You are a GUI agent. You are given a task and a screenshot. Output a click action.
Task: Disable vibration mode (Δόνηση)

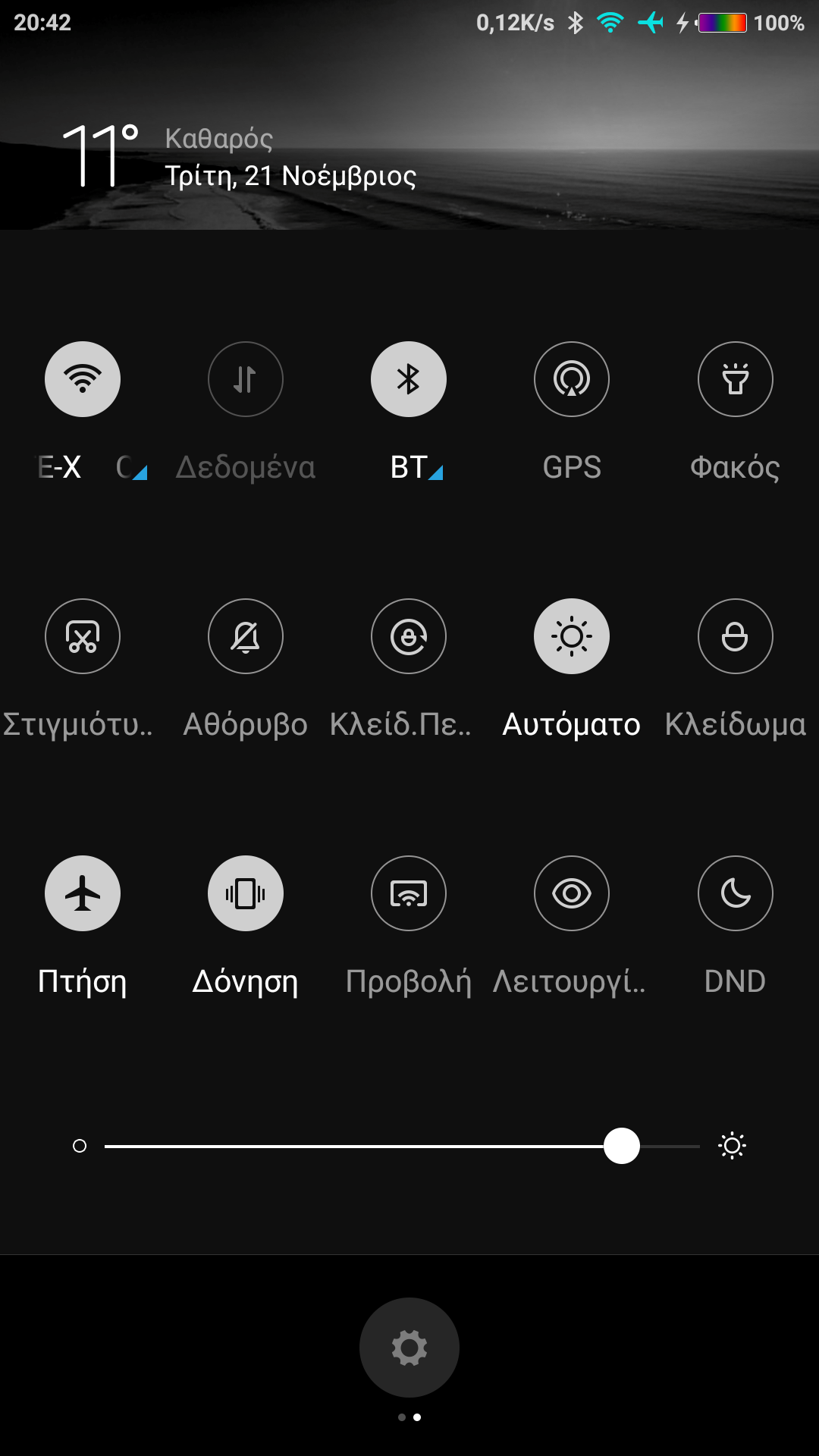245,893
